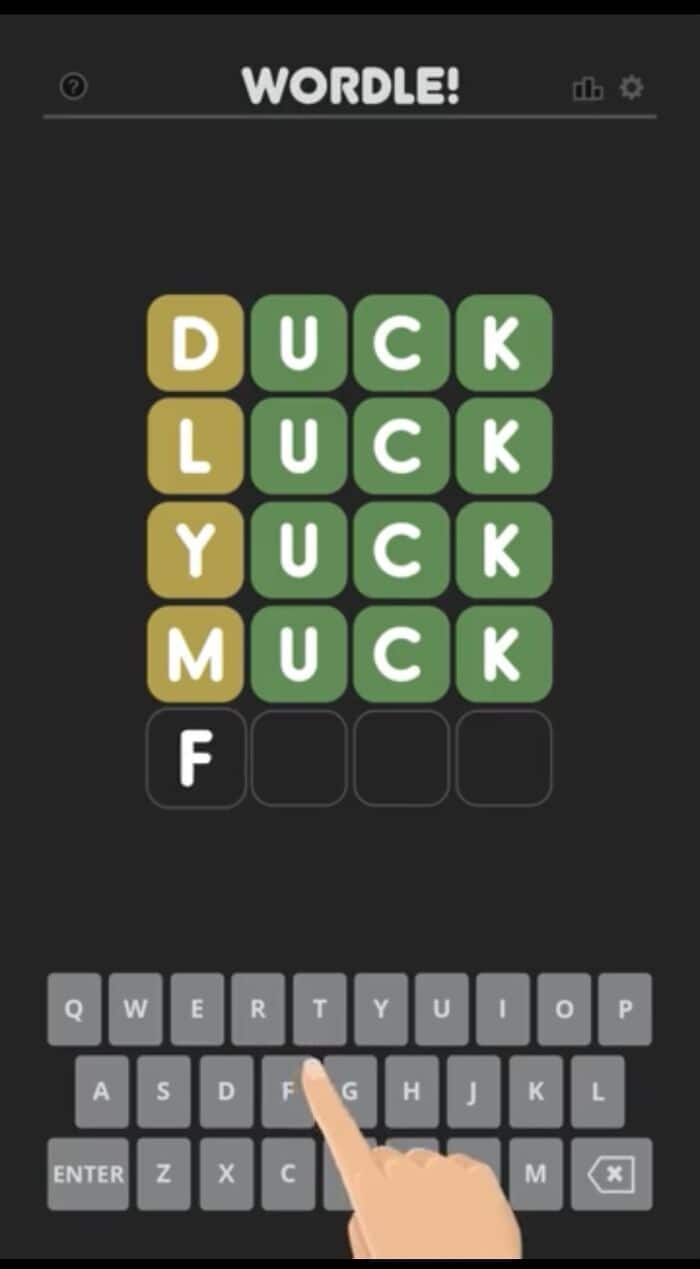Viewport: 700px width, 1269px height.
Task: Delete the last letter with backspace
Action: point(611,1174)
